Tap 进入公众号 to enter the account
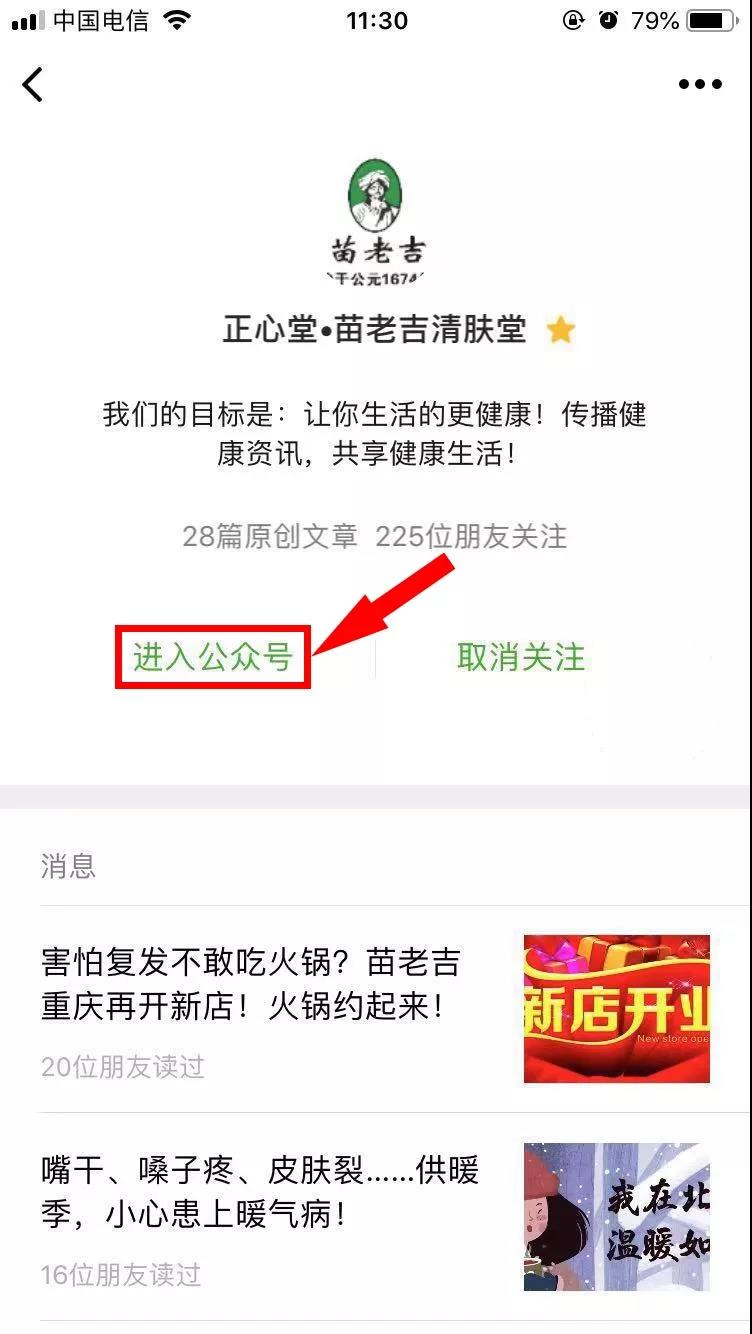Viewport: 752px width, 1334px height. pyautogui.click(x=212, y=657)
